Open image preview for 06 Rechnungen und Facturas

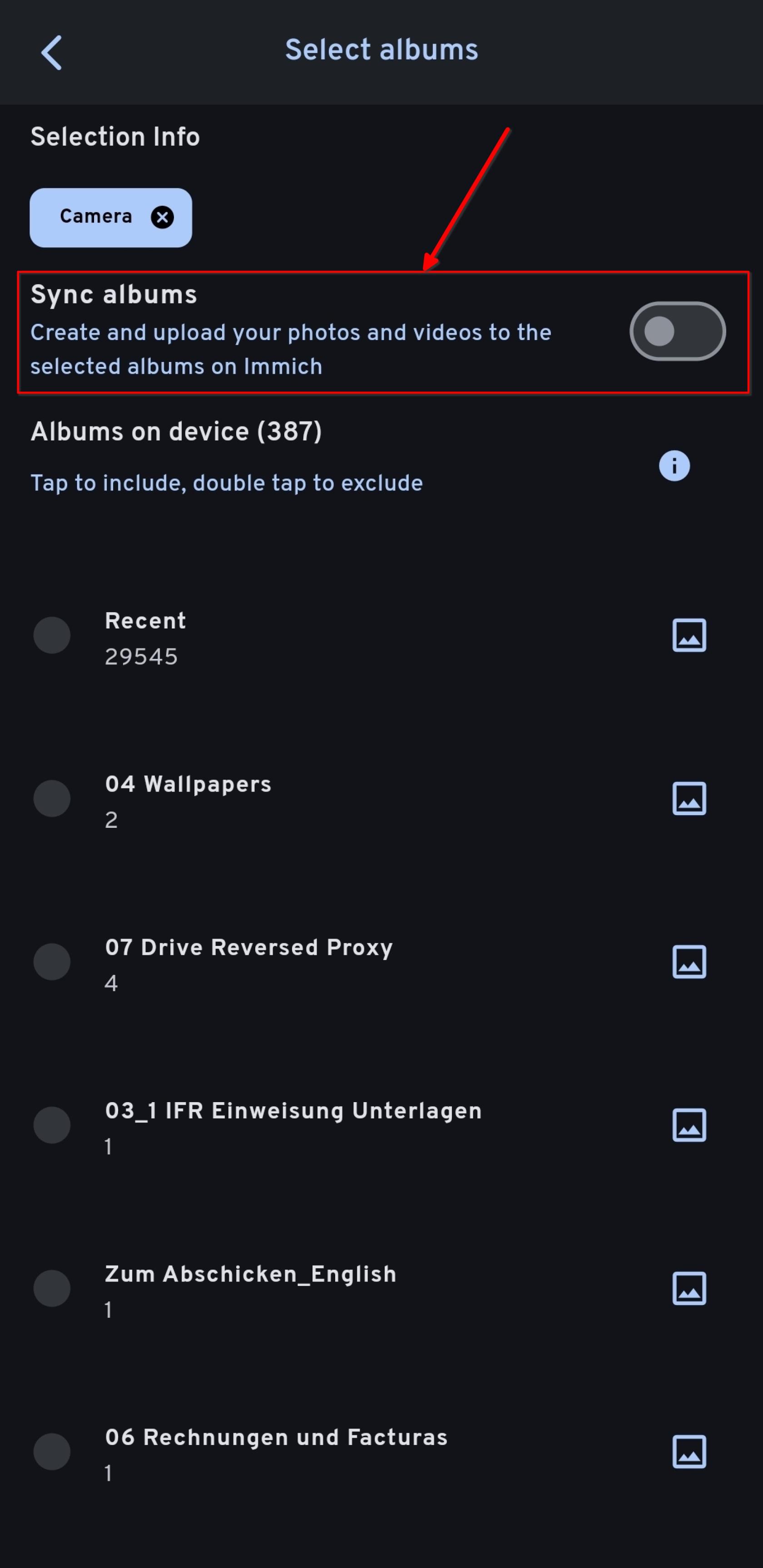pos(689,1452)
